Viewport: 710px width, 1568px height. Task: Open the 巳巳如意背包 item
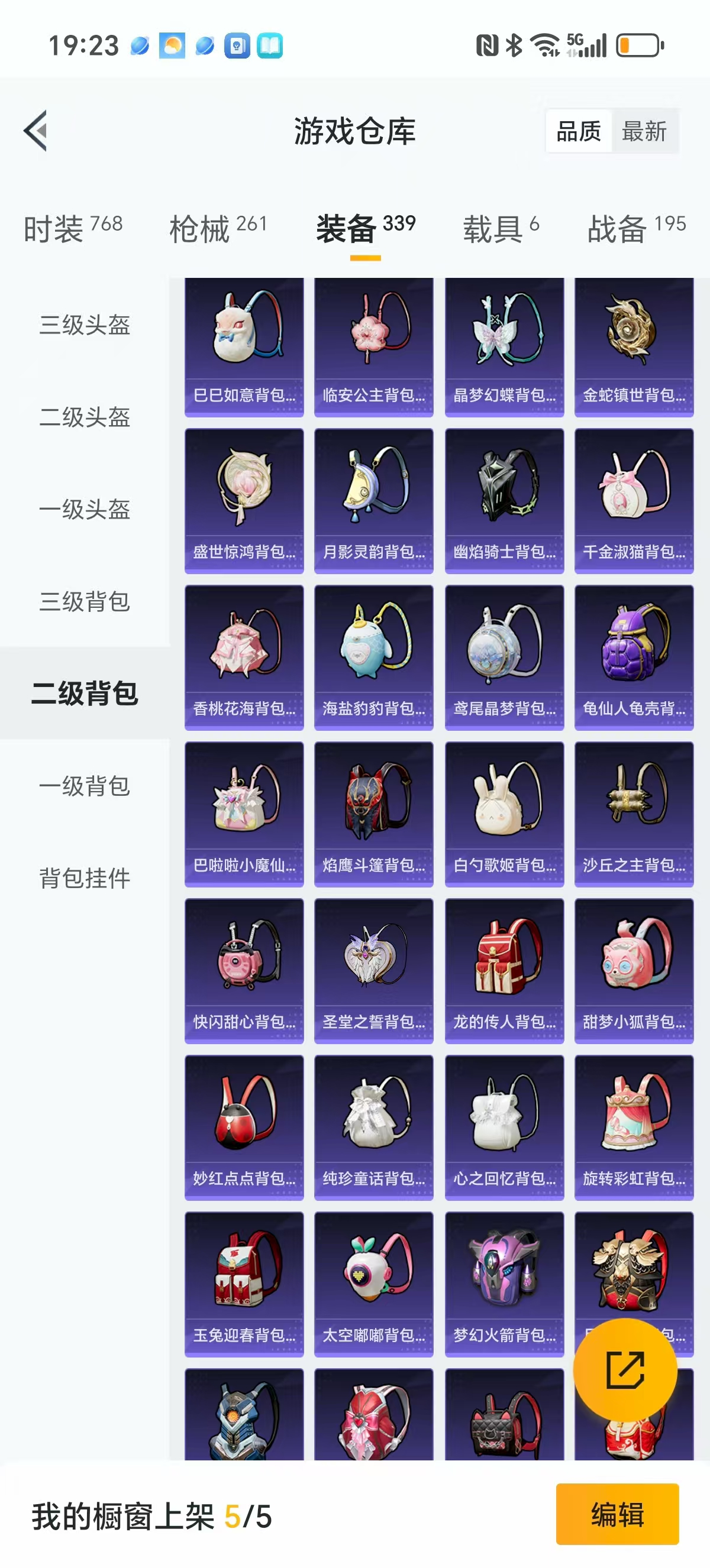tap(244, 347)
